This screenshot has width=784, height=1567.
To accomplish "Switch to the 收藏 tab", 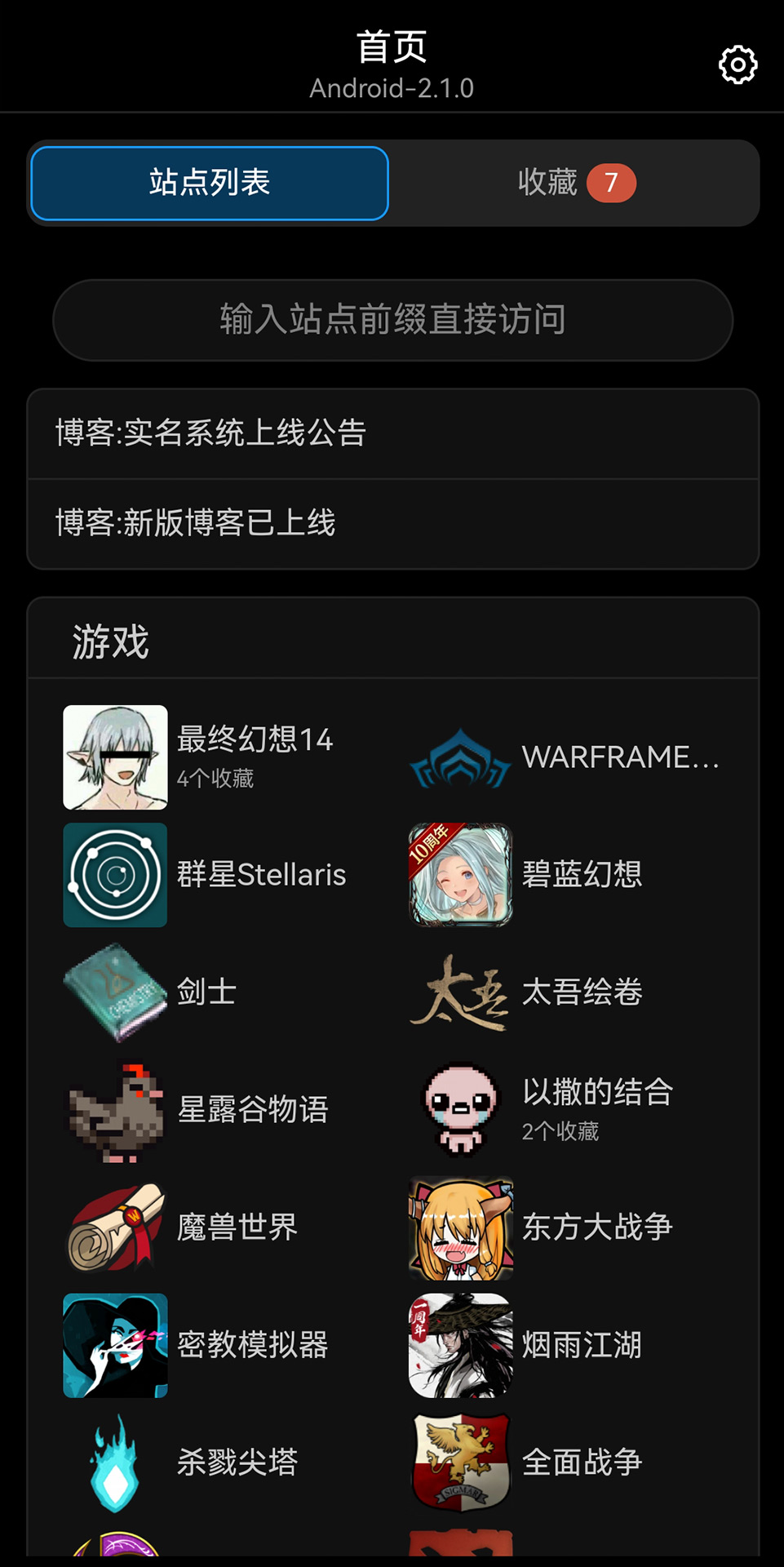I will pos(575,183).
